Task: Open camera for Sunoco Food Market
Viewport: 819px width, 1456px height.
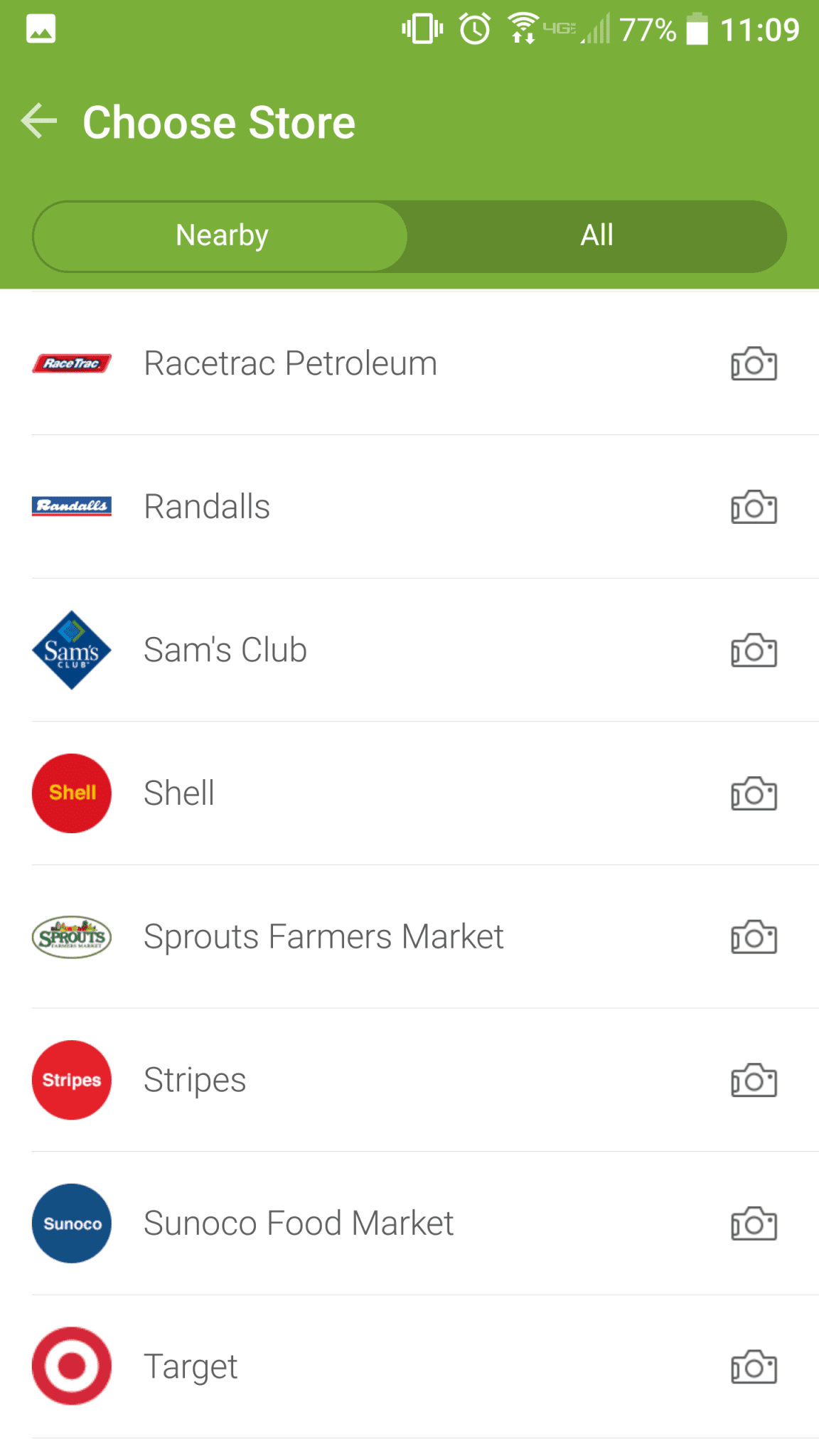Action: pyautogui.click(x=754, y=1224)
